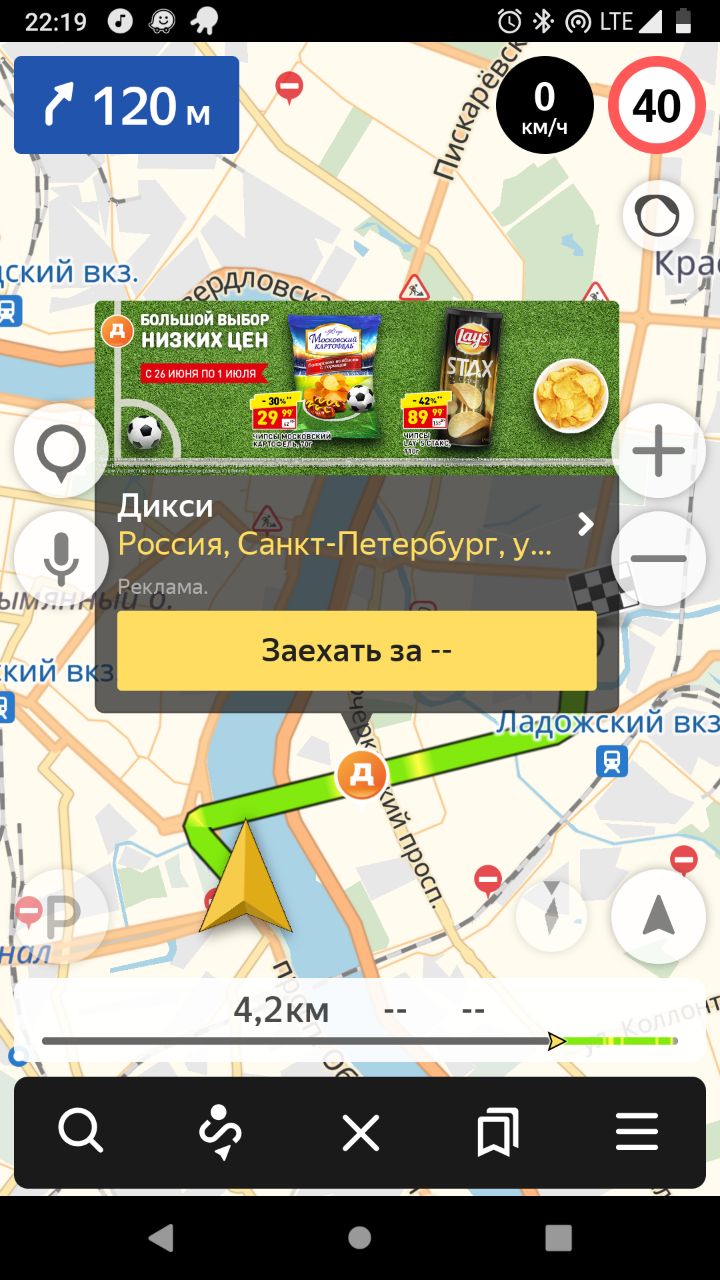Add a road event with the speech-bubble icon
The image size is (720, 1280).
click(61, 451)
